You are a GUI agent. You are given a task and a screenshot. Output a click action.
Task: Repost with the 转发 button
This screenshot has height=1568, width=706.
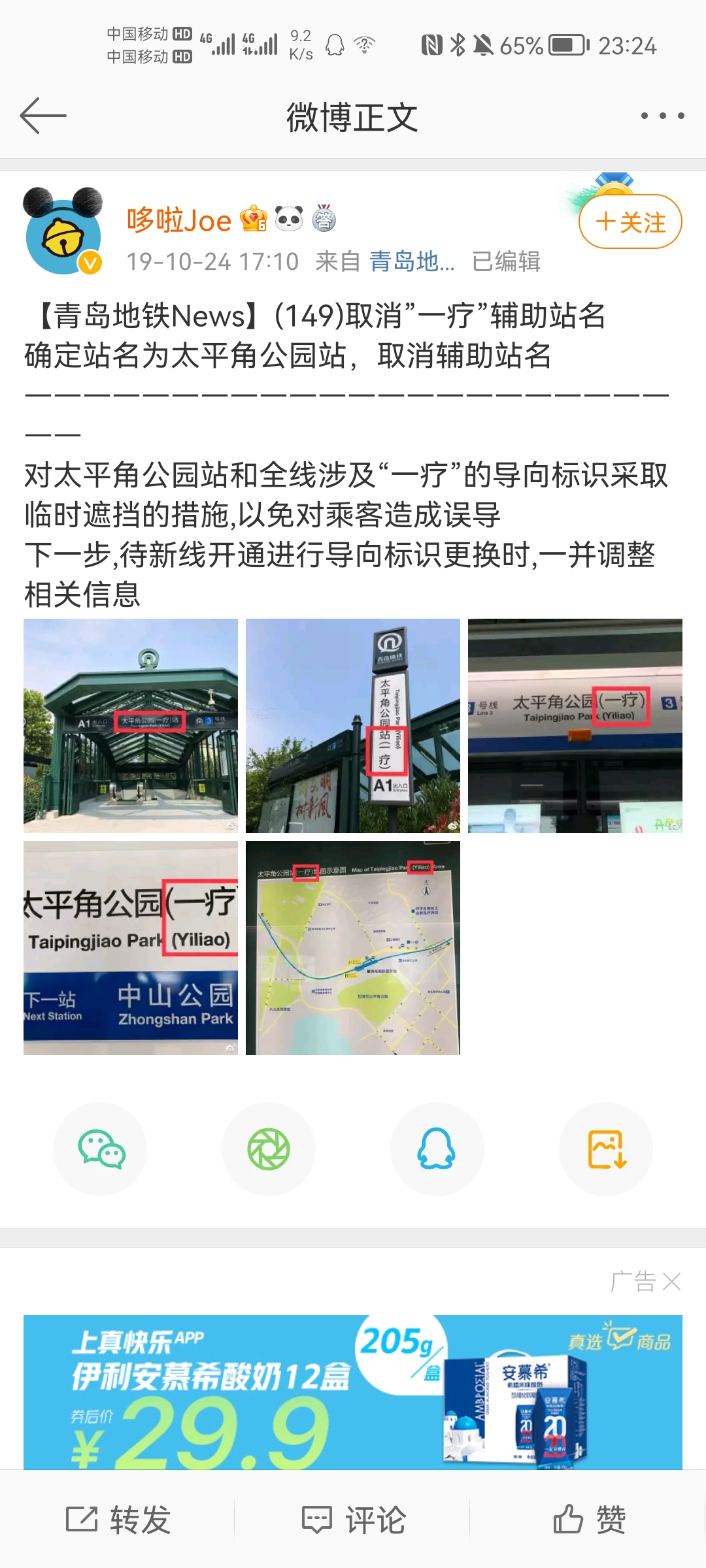point(118,1520)
